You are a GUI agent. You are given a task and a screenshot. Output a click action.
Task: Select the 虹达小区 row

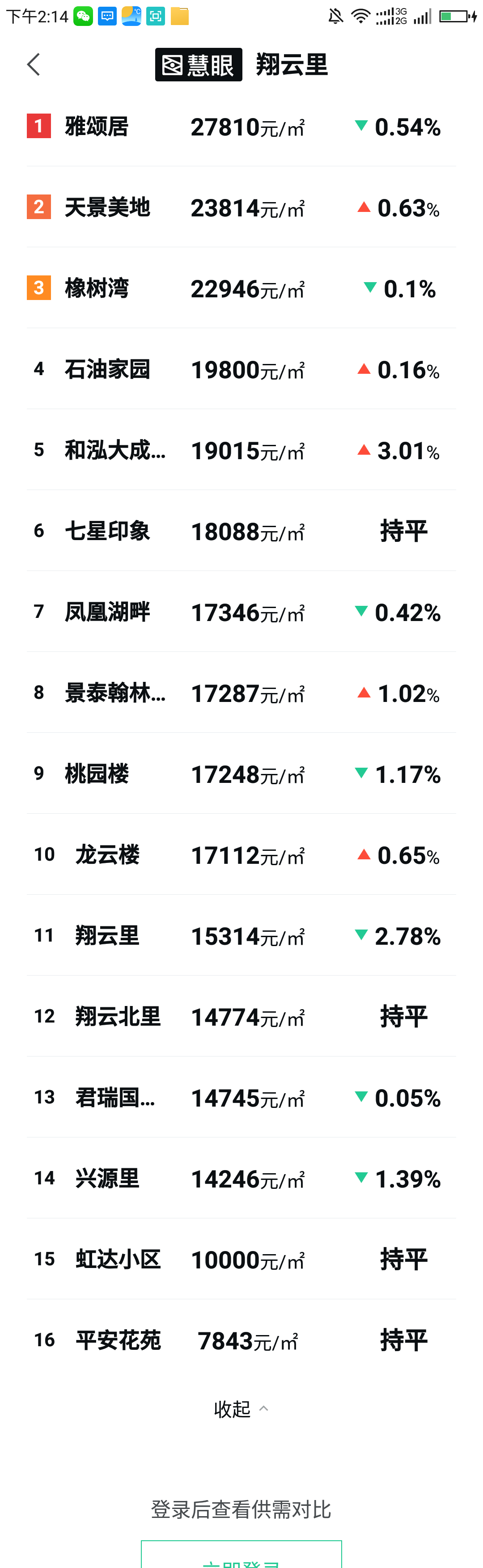(241, 1259)
